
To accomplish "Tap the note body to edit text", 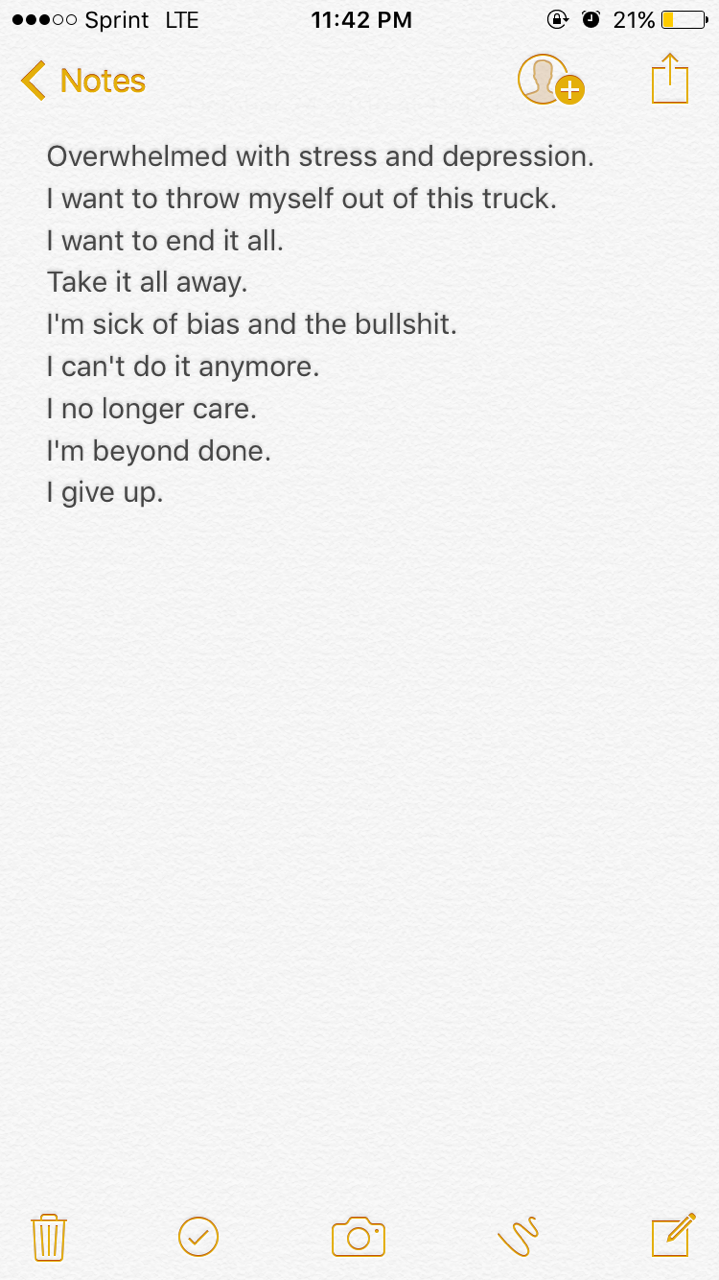I will [x=320, y=324].
